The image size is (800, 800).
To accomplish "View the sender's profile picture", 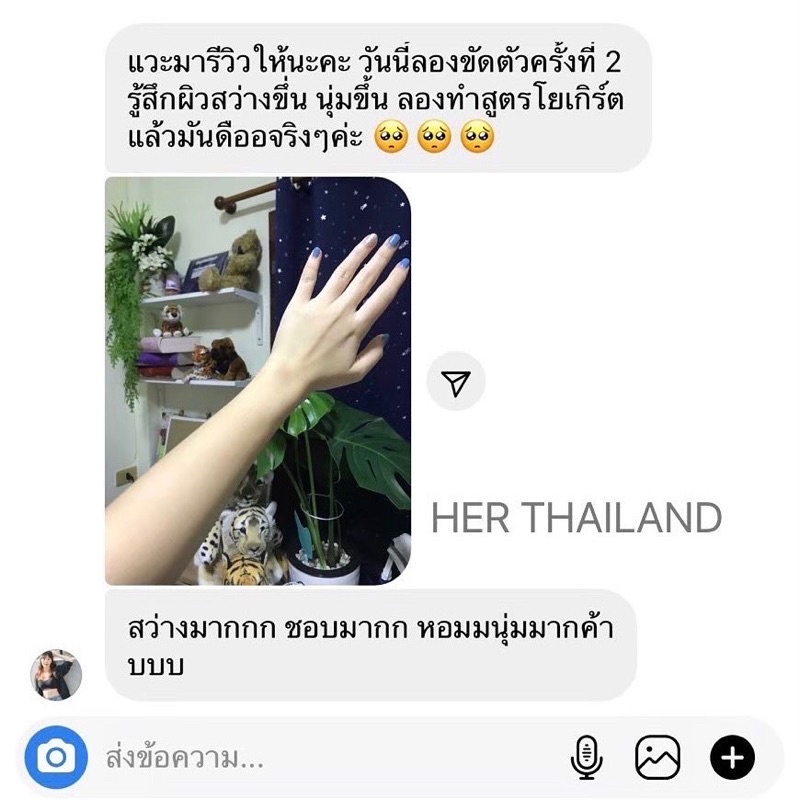I will click(x=56, y=674).
